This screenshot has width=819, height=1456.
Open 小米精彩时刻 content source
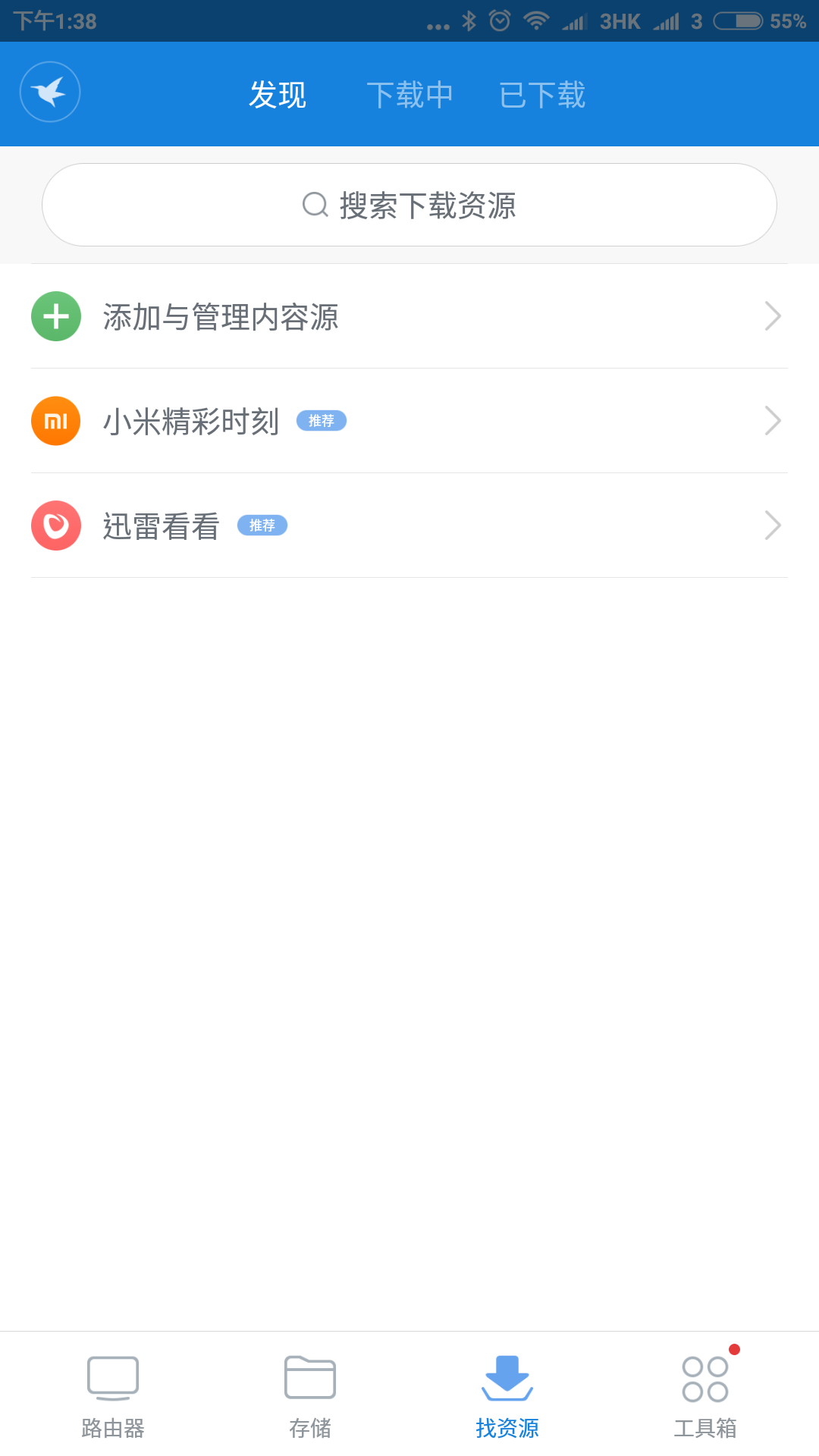pyautogui.click(x=409, y=421)
